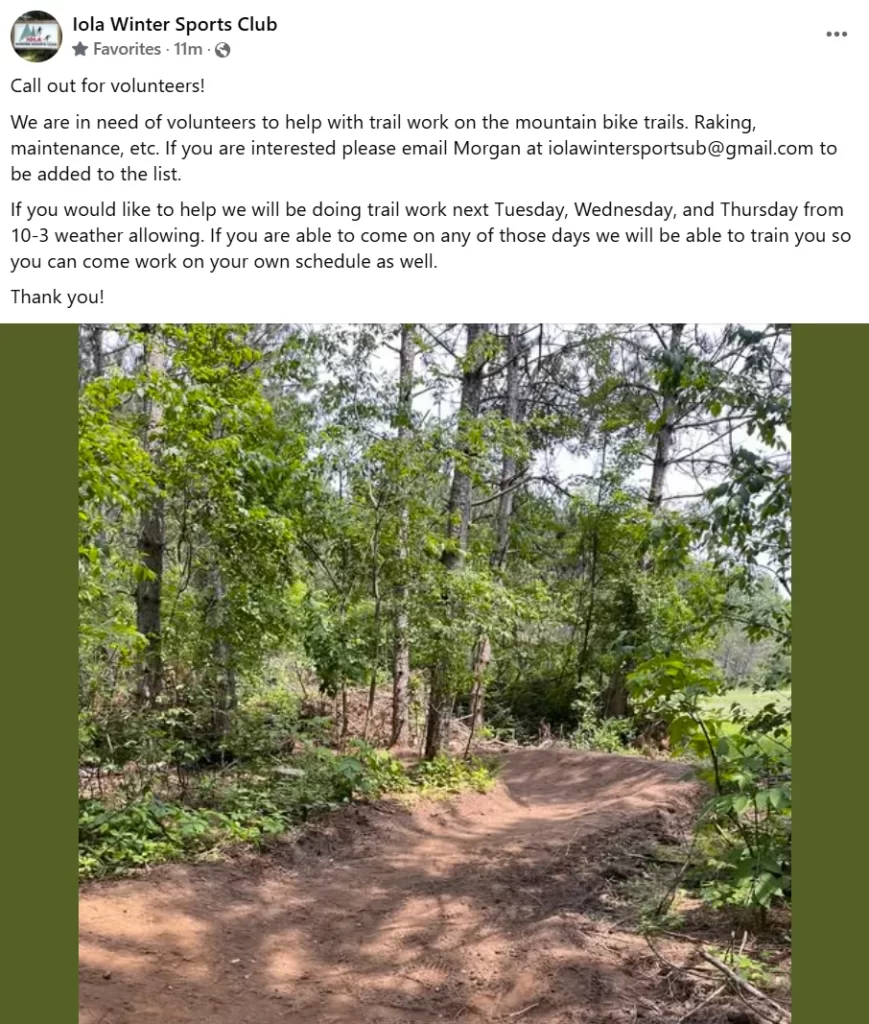Open the post's three-dot options menu
The height and width of the screenshot is (1024, 869).
(836, 34)
